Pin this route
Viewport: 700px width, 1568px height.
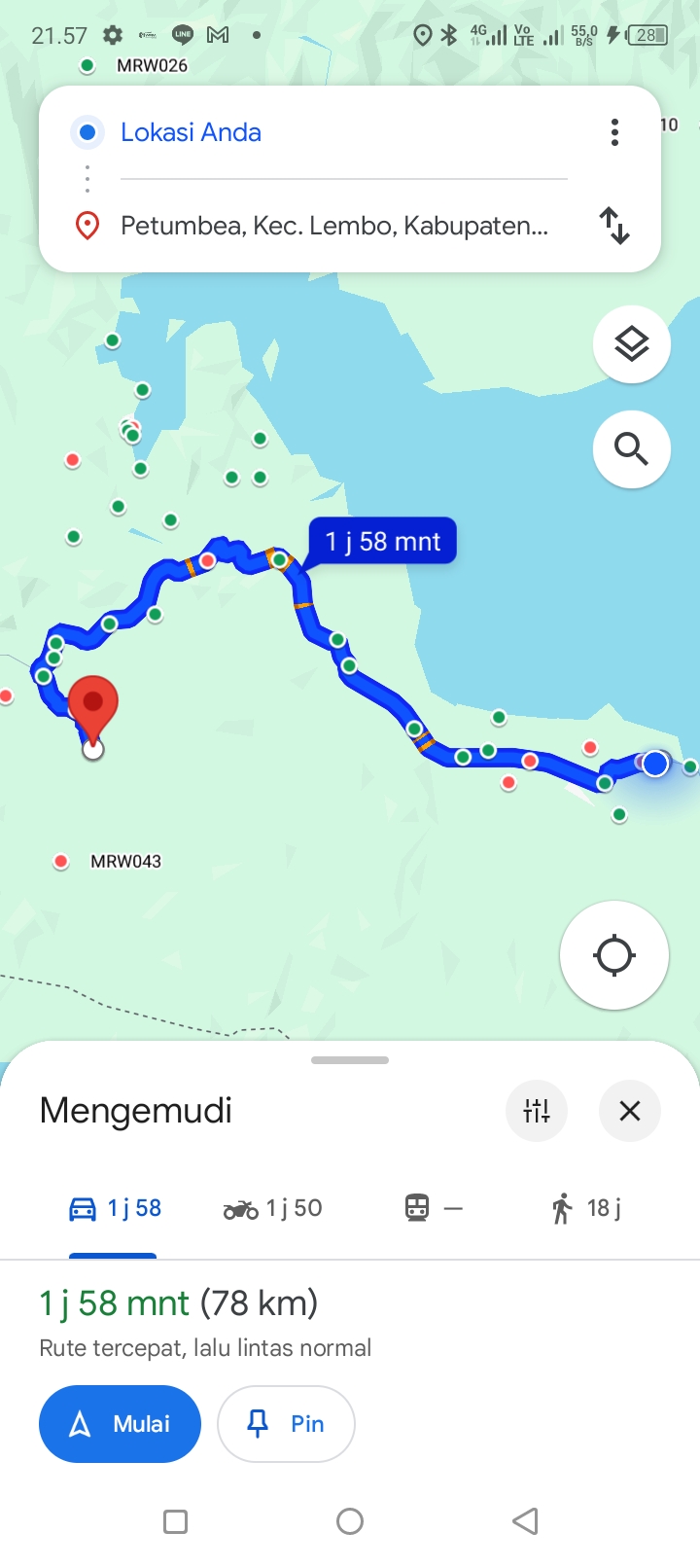(286, 1424)
